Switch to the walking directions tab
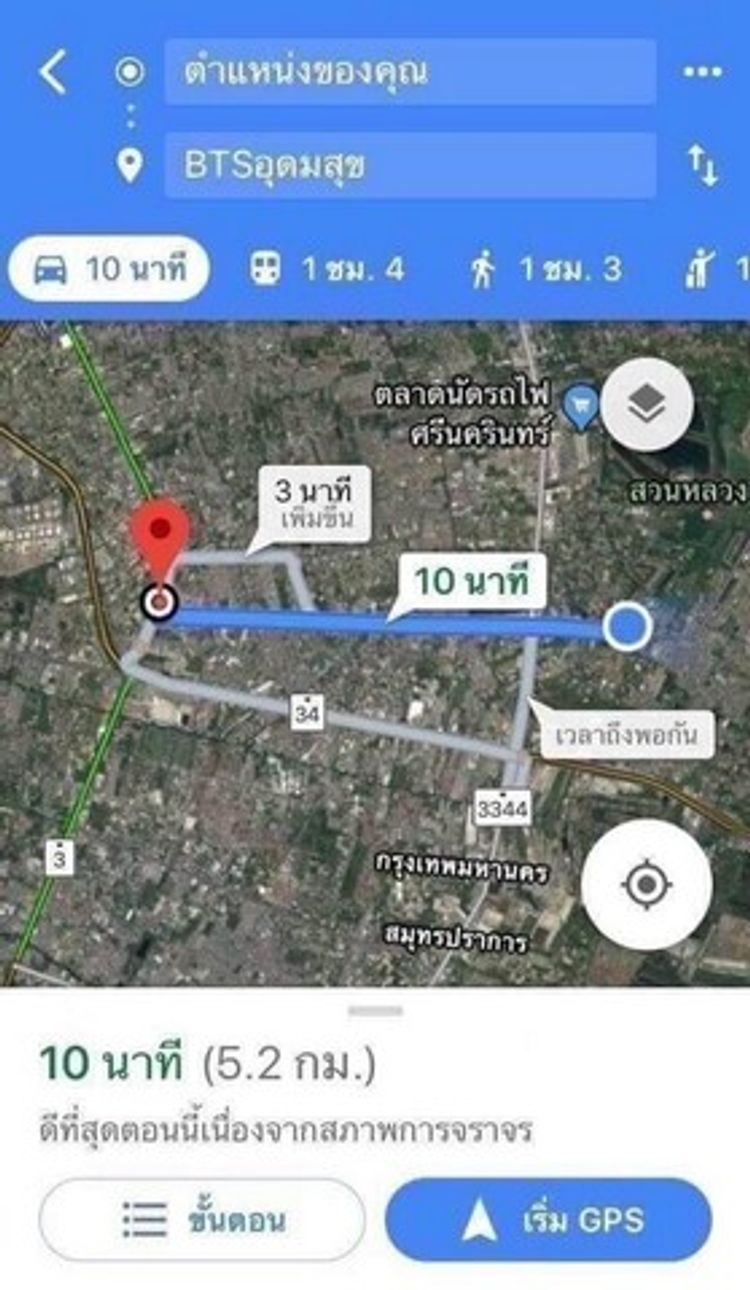Screen dimensions: 750x1290 point(546,269)
